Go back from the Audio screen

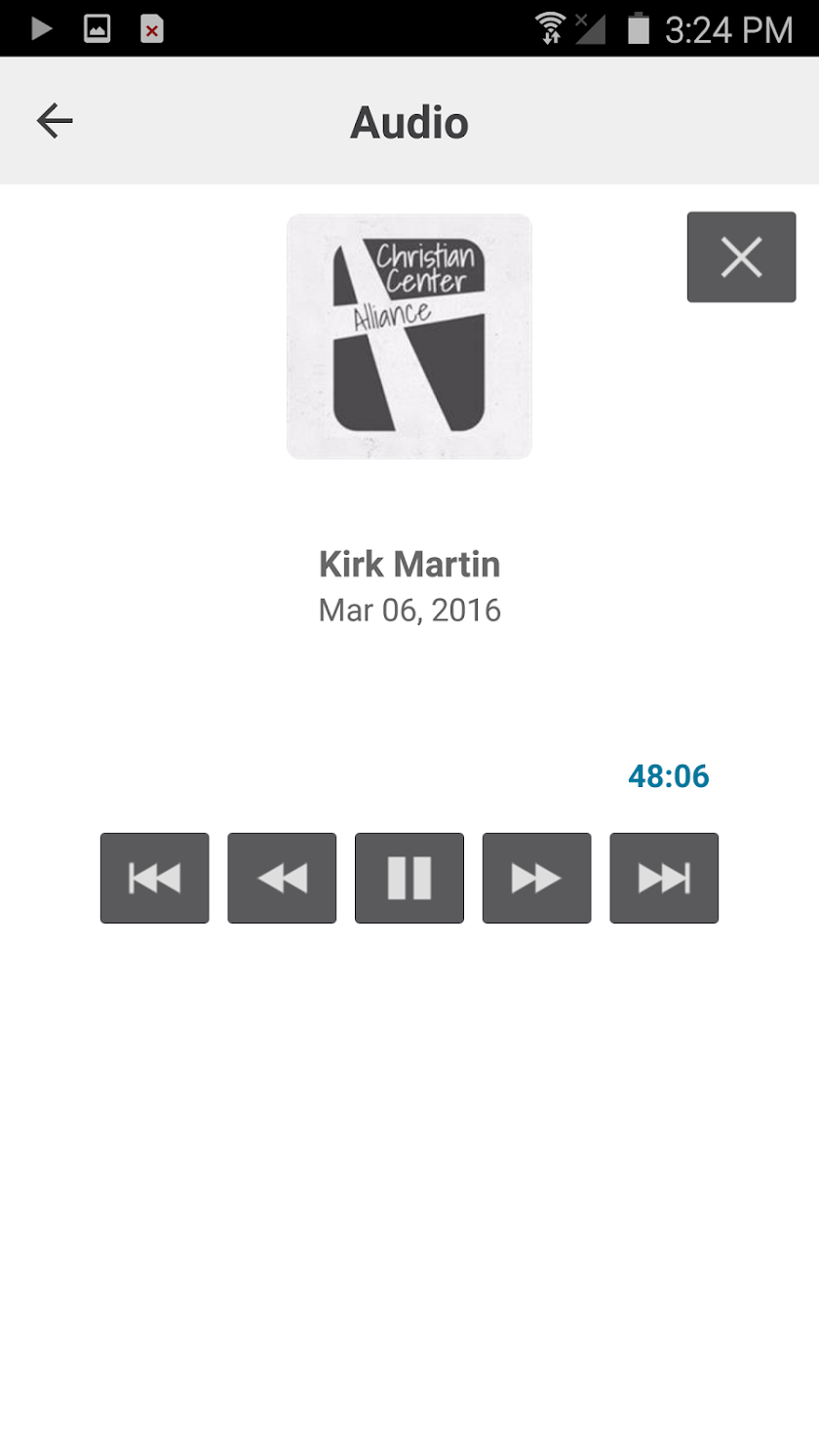tap(55, 121)
